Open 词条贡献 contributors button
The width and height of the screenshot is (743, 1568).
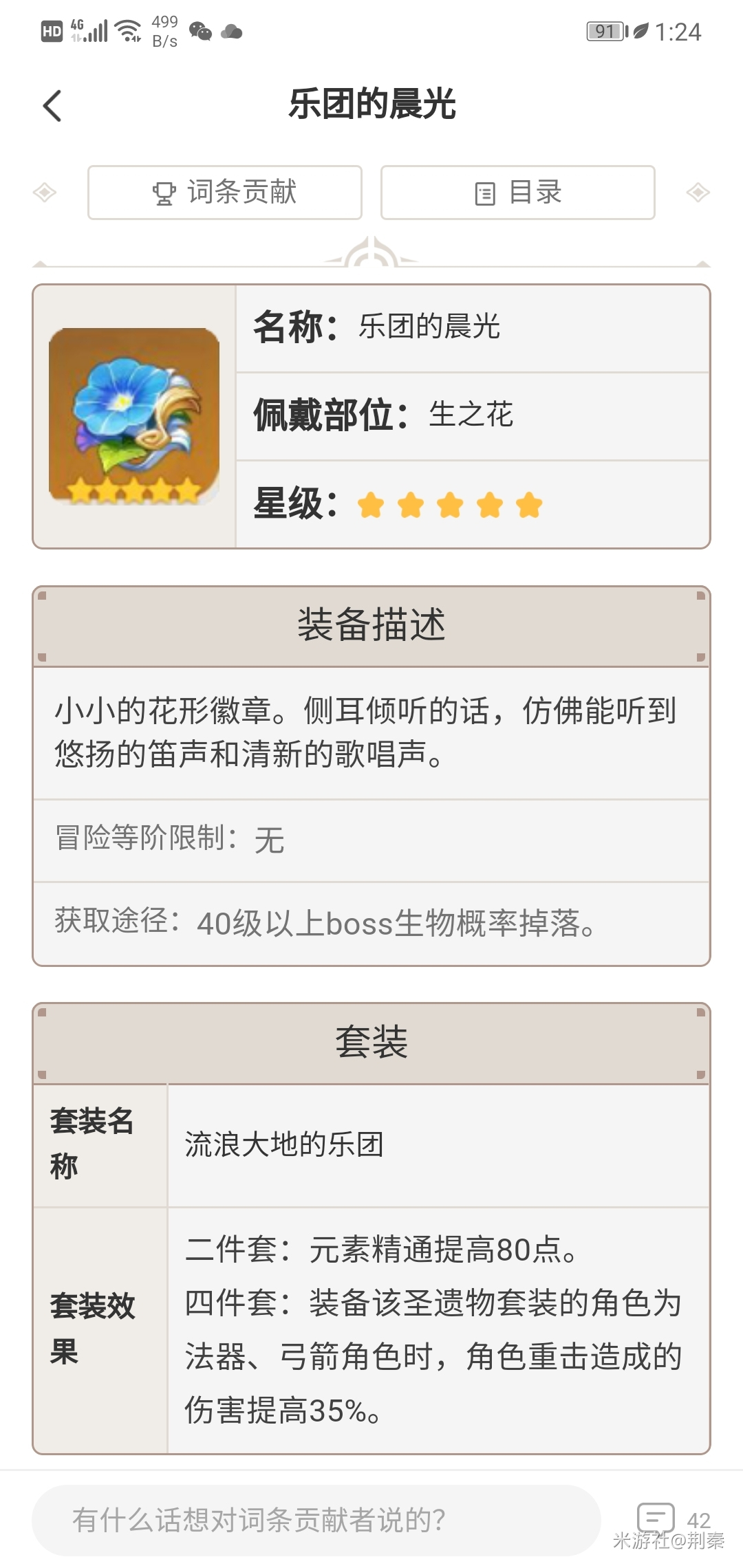click(225, 193)
